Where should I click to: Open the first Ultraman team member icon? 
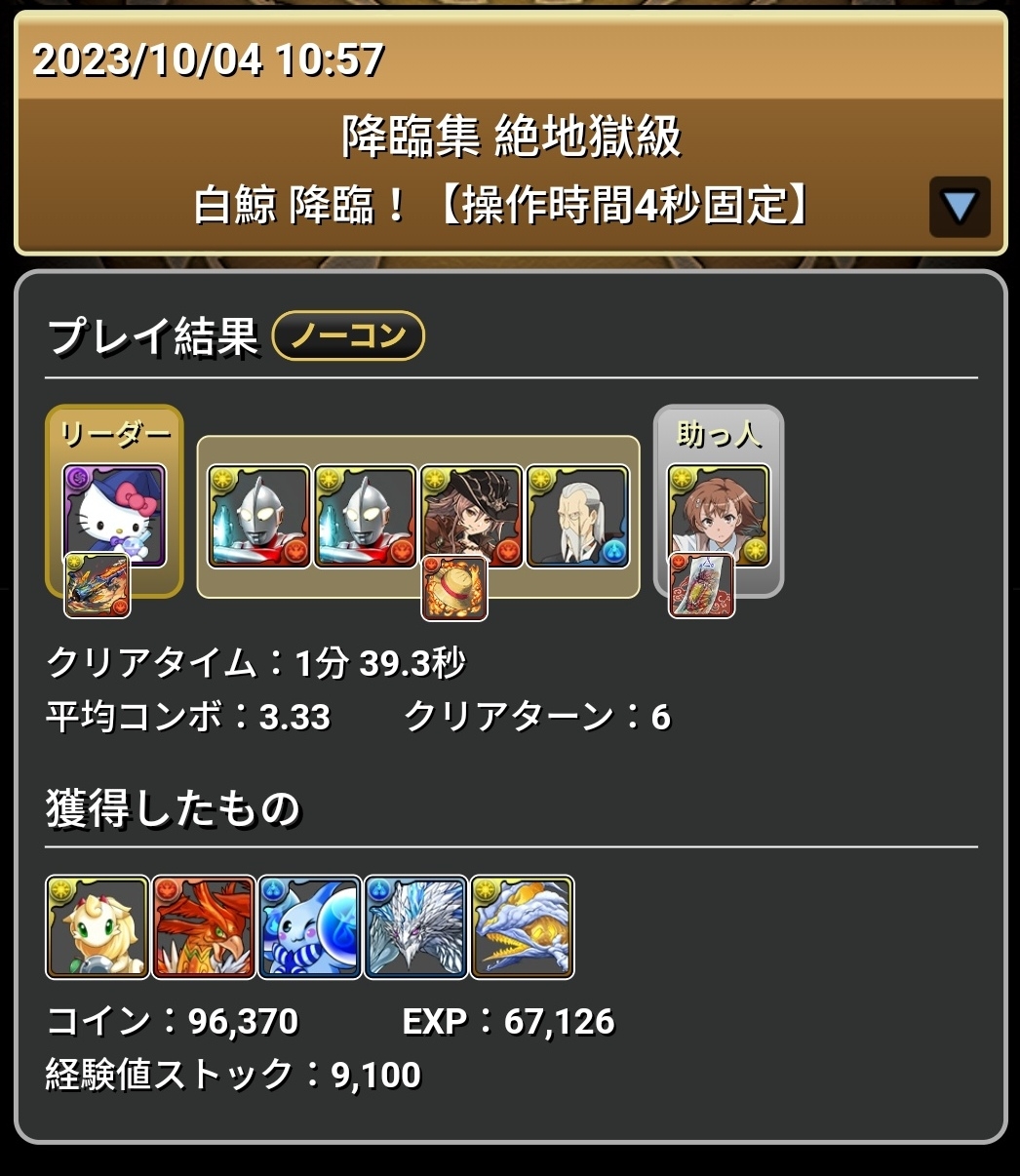pos(259,516)
